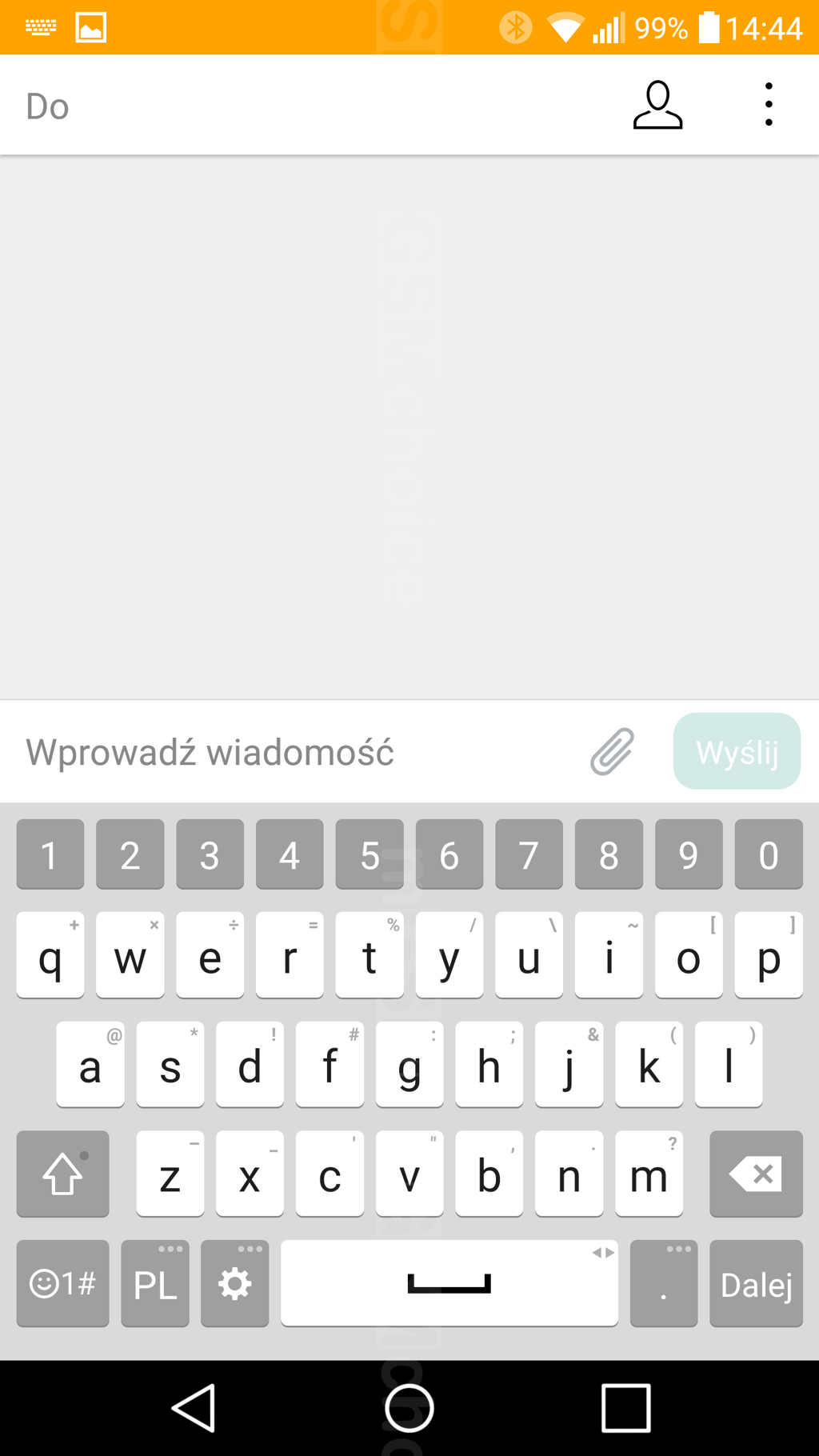Open the three-dot overflow menu

(768, 105)
